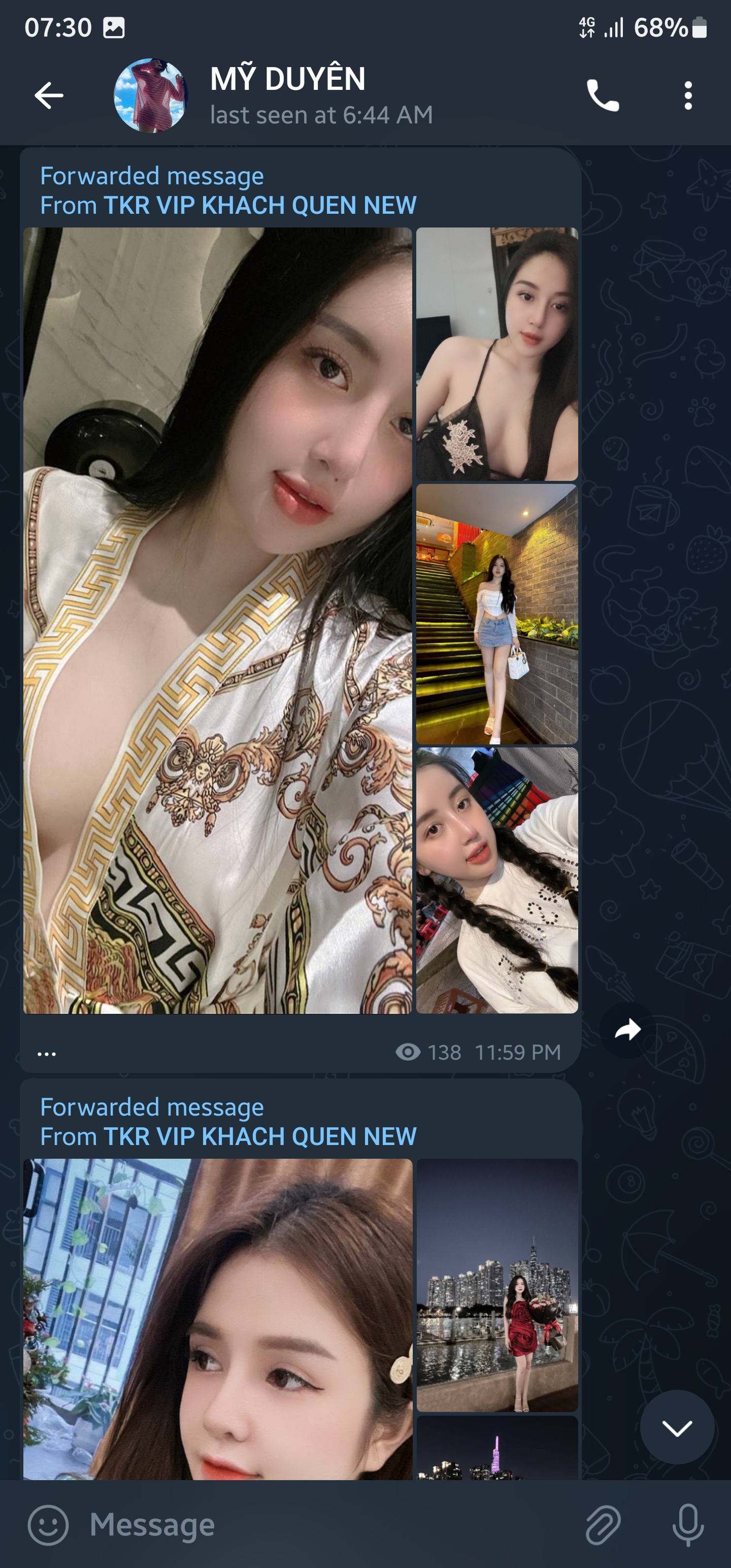731x1568 pixels.
Task: Attach a file with the paperclip icon
Action: click(603, 1525)
